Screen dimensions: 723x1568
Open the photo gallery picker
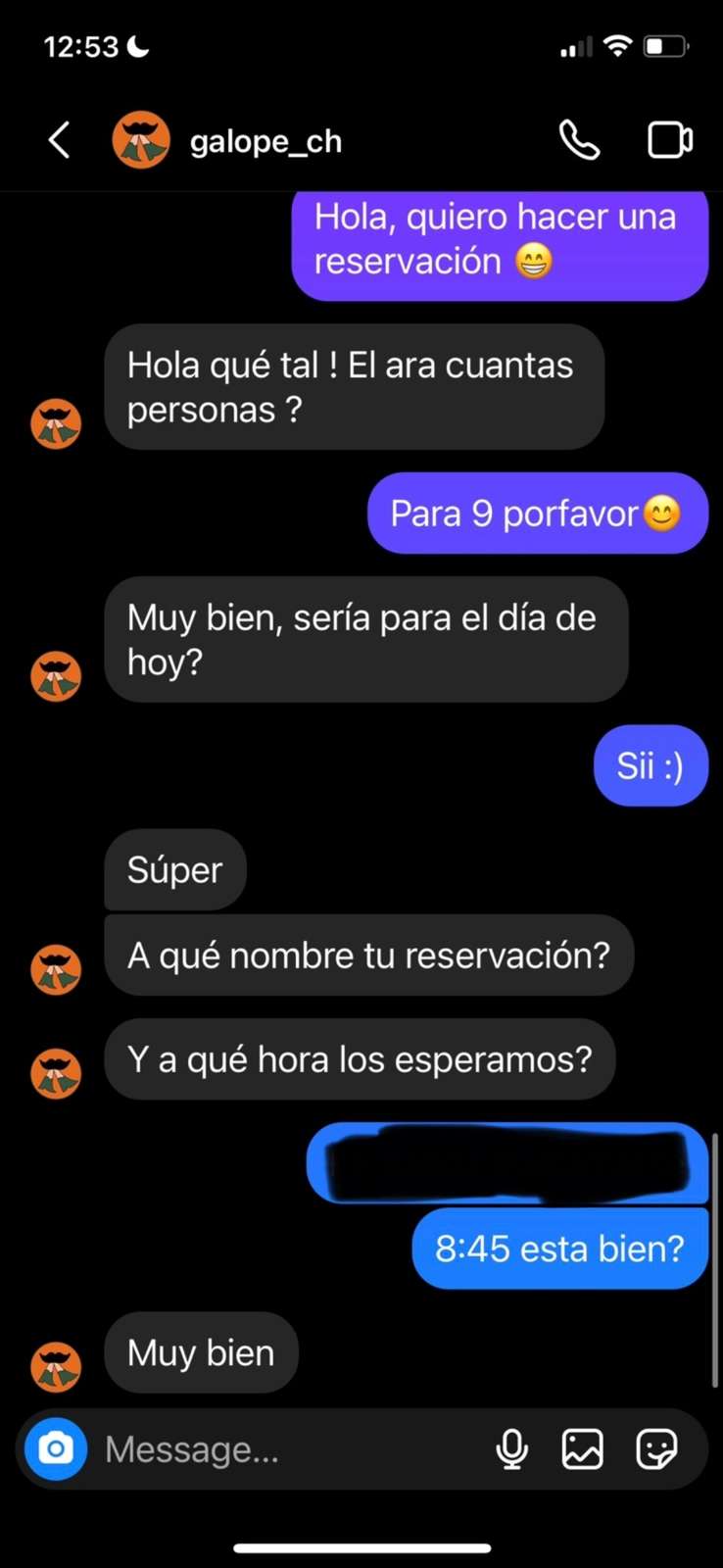(x=582, y=1448)
